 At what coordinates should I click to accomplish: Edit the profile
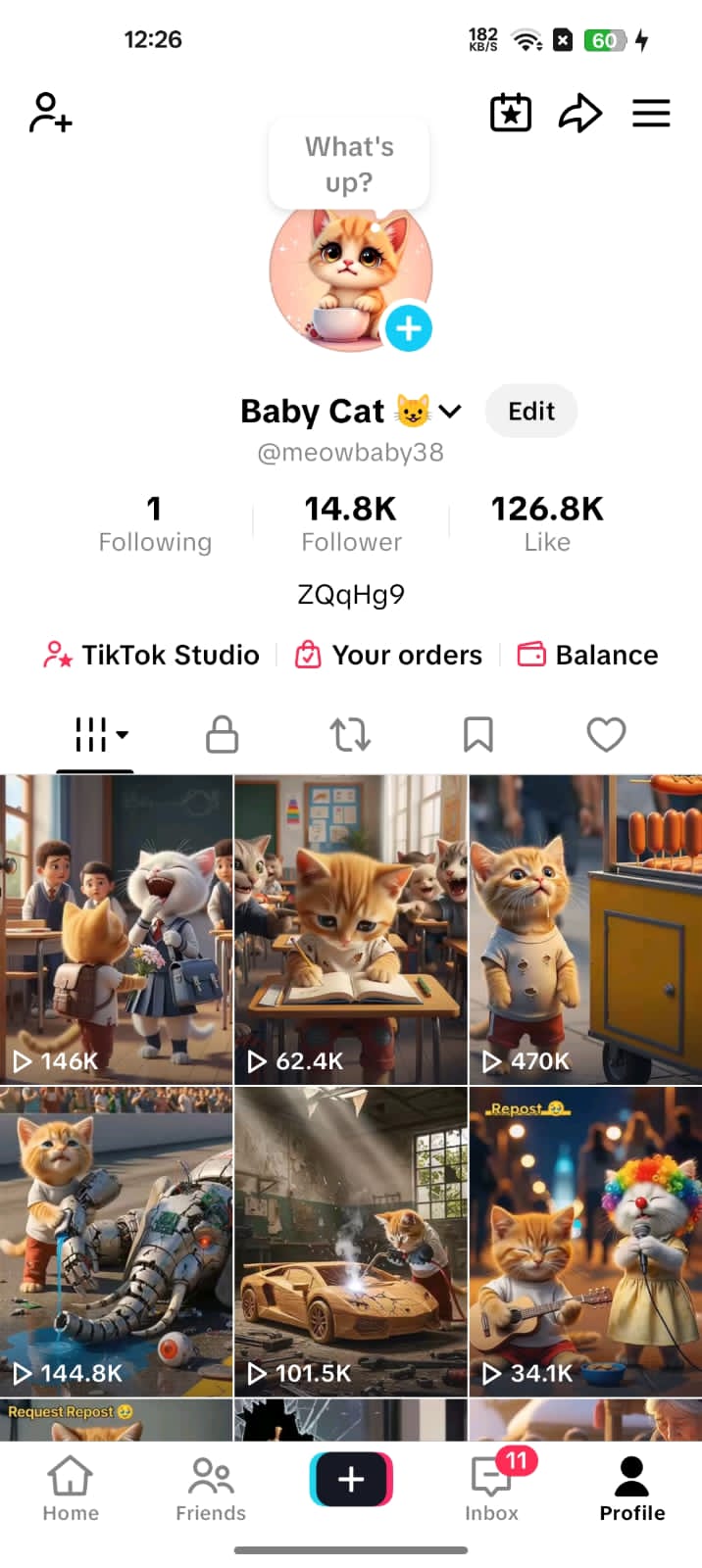pos(531,412)
